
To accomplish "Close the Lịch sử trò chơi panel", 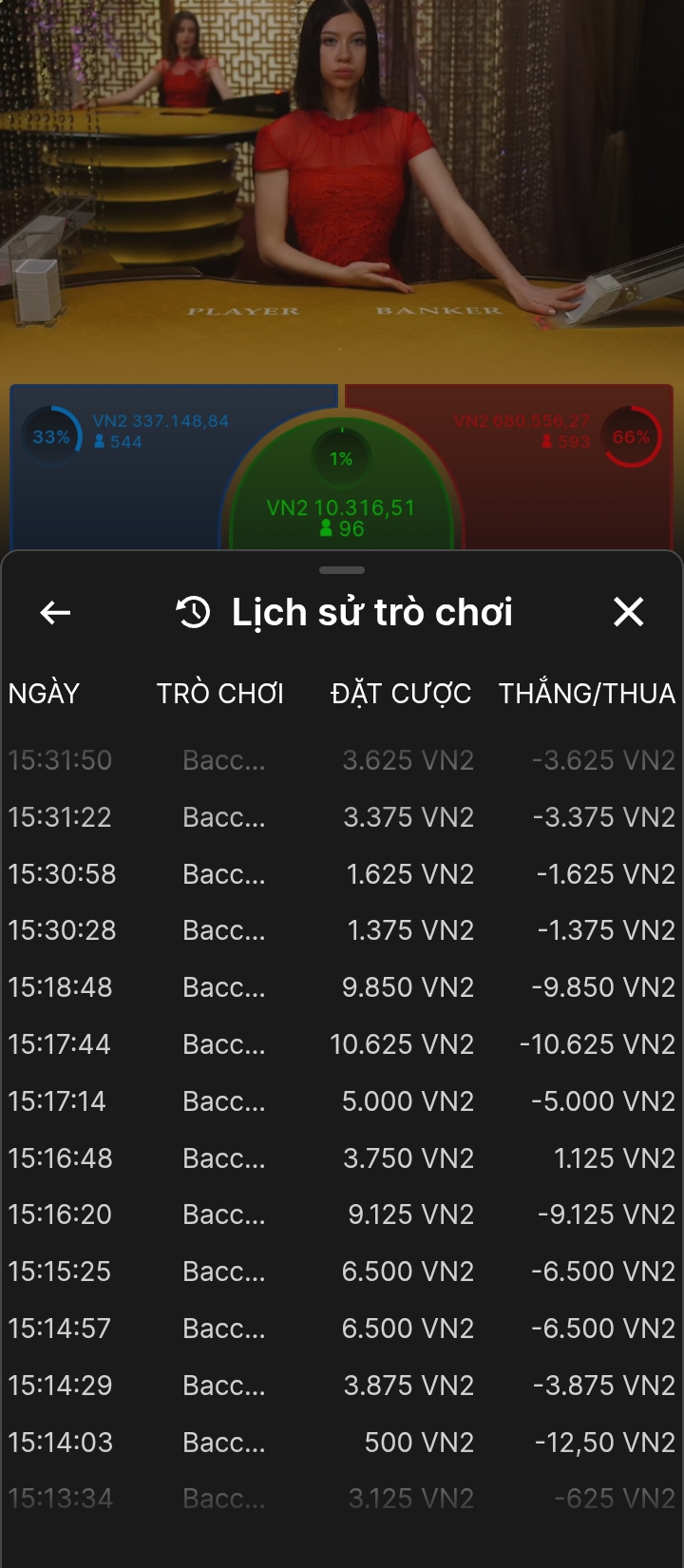I will [629, 612].
